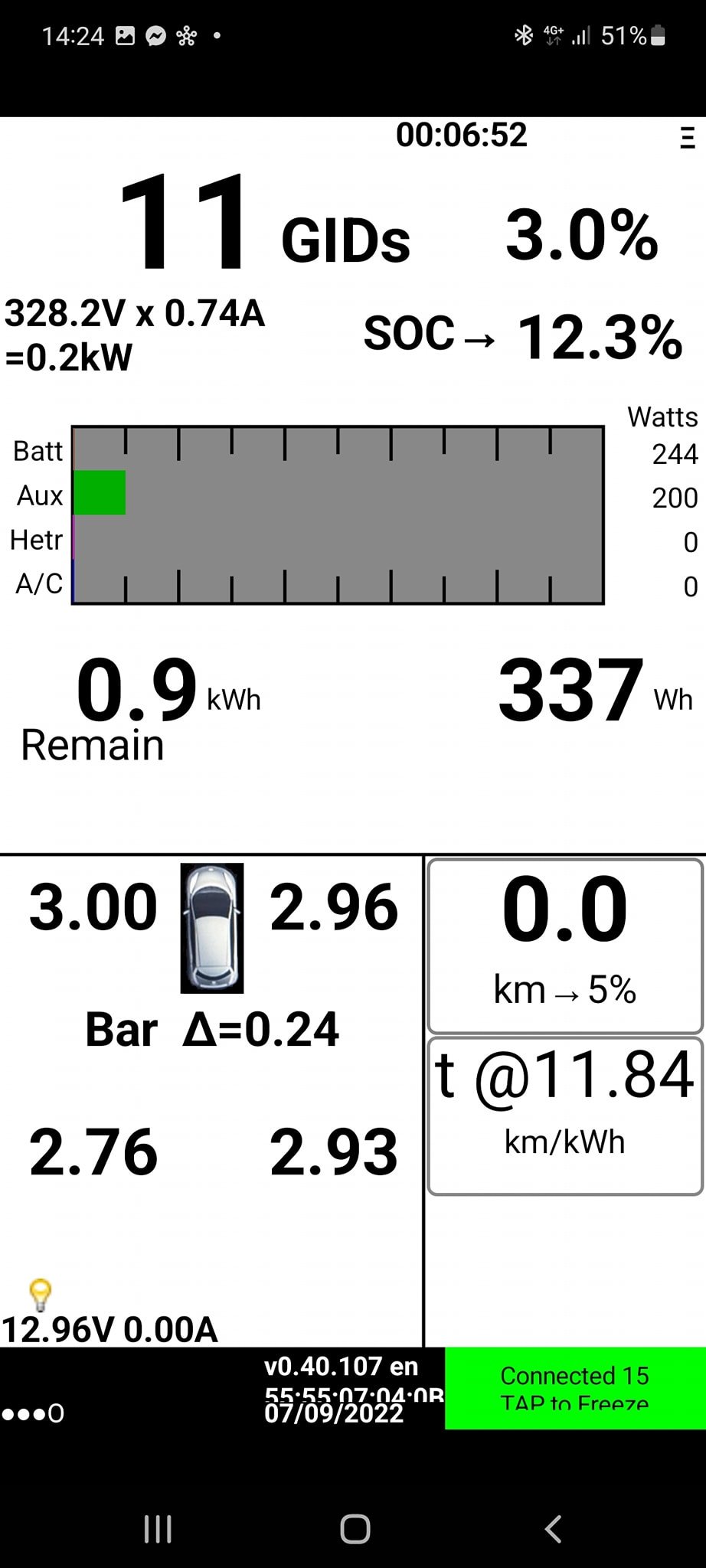Select the km/kWh efficiency box
The width and height of the screenshot is (706, 1568).
(x=565, y=1116)
